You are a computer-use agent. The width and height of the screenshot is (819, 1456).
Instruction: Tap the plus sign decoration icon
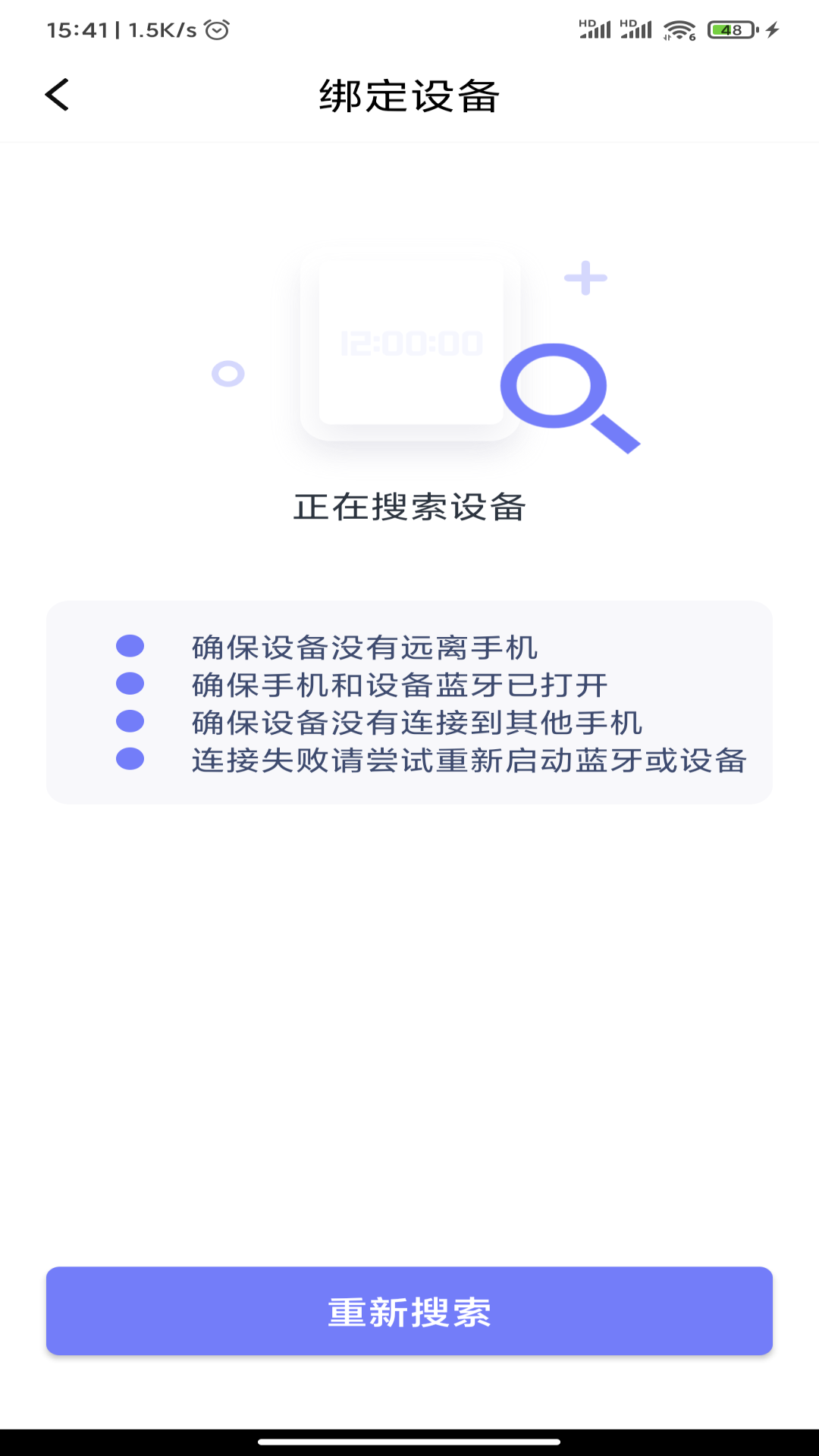point(584,278)
